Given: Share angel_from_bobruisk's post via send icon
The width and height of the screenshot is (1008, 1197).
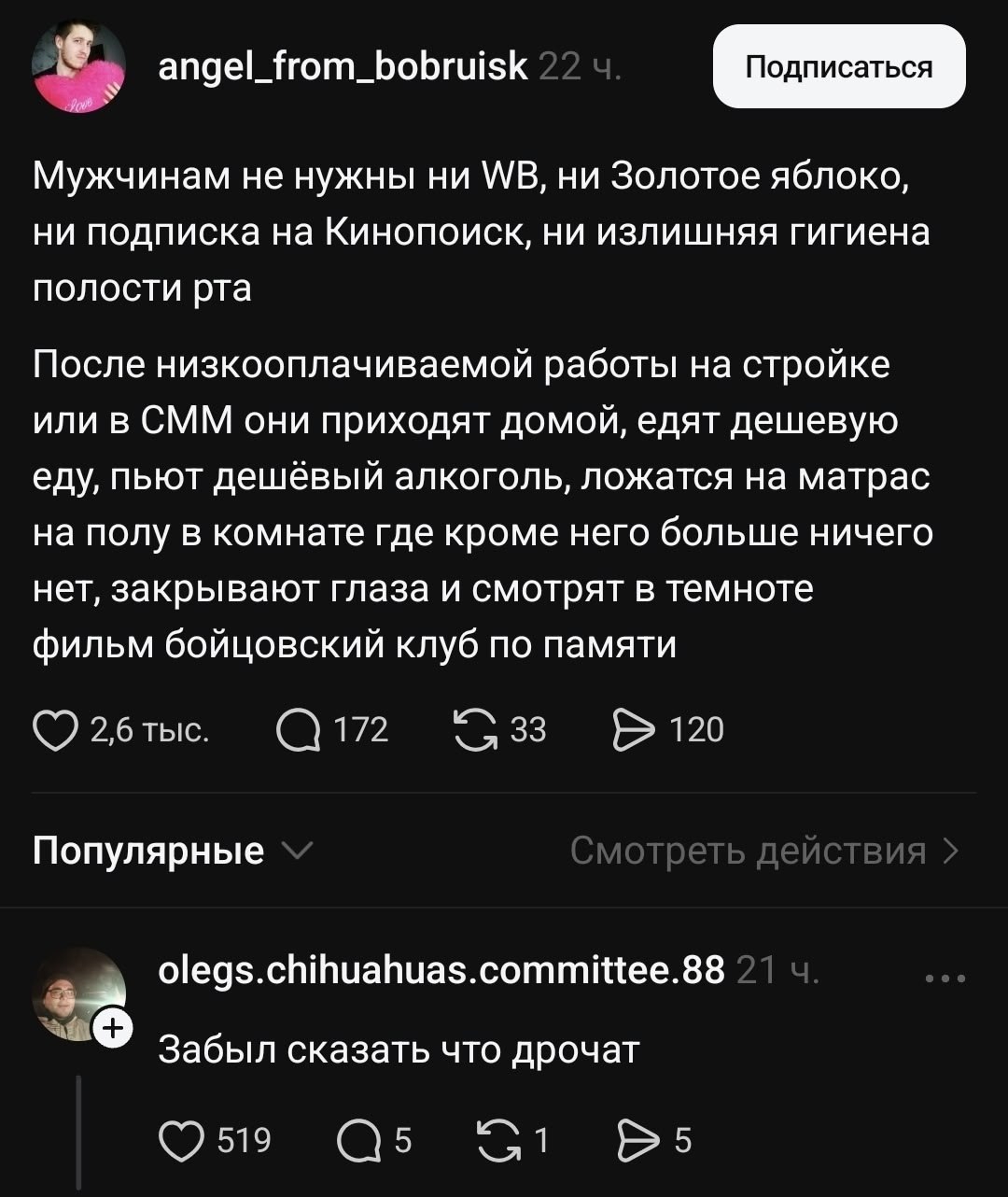Looking at the screenshot, I should point(634,730).
